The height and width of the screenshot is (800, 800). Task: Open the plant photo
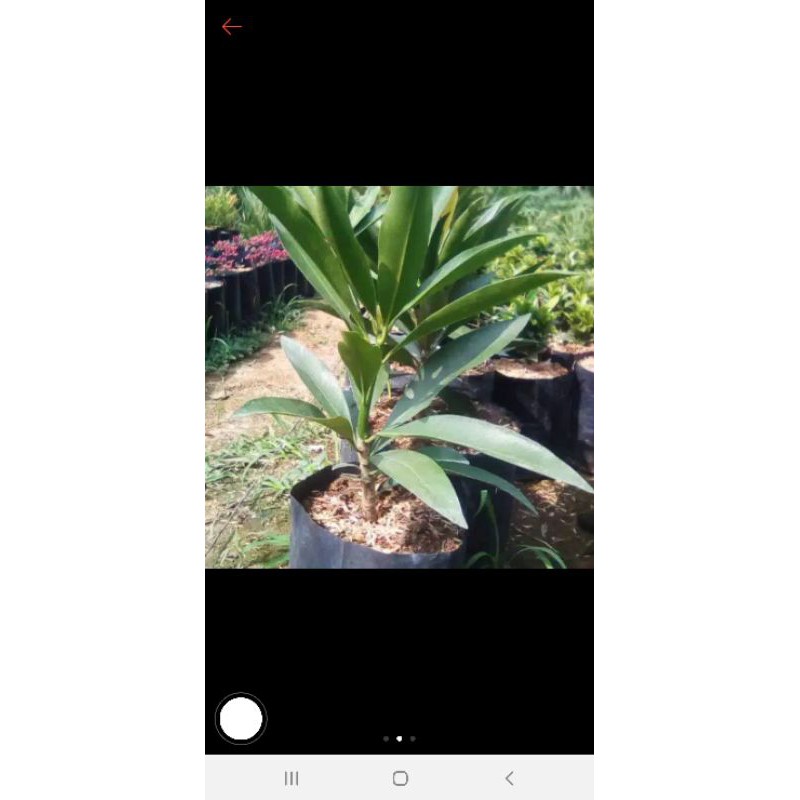pyautogui.click(x=399, y=377)
